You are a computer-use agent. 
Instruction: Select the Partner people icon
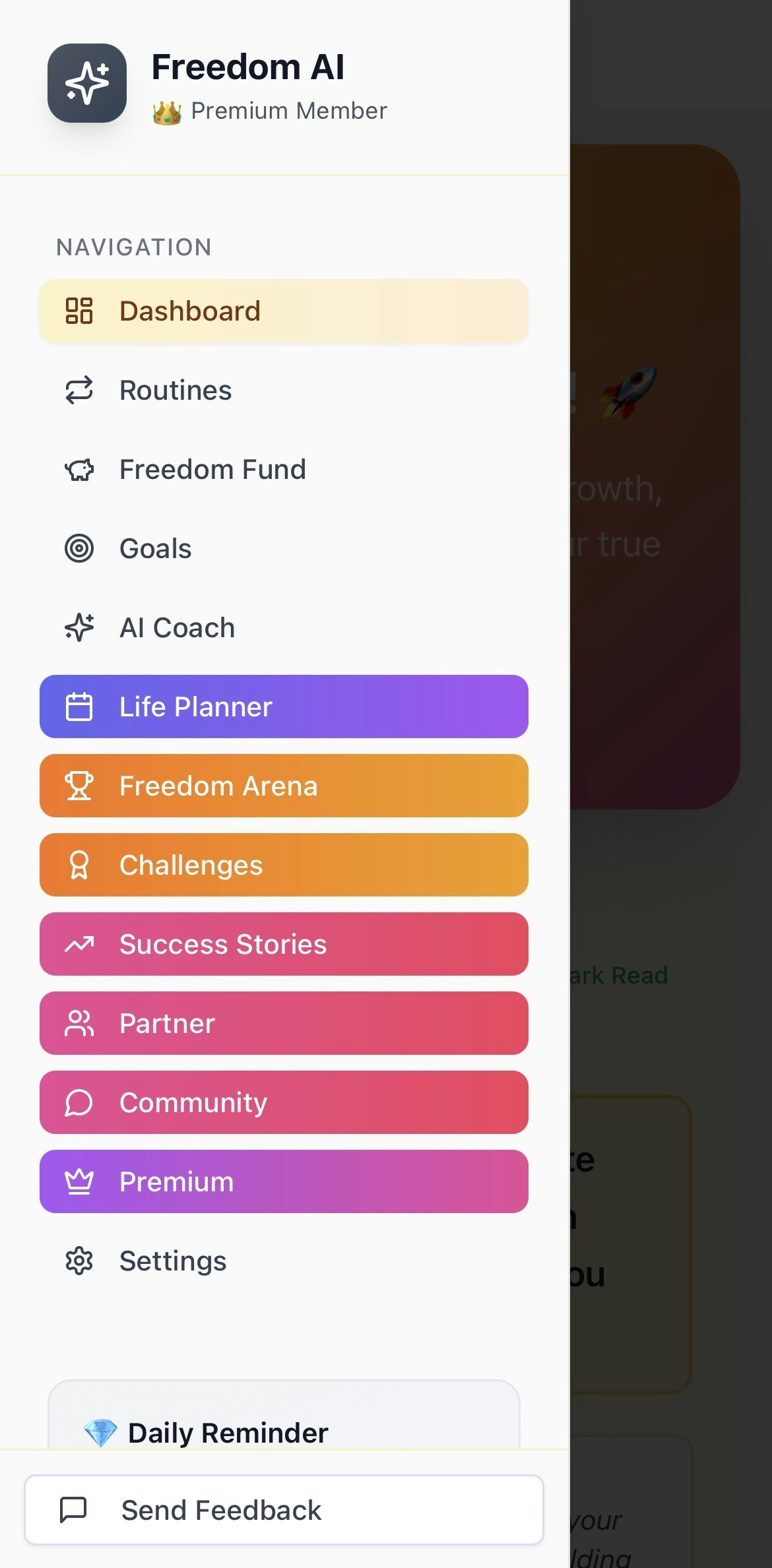[79, 1023]
